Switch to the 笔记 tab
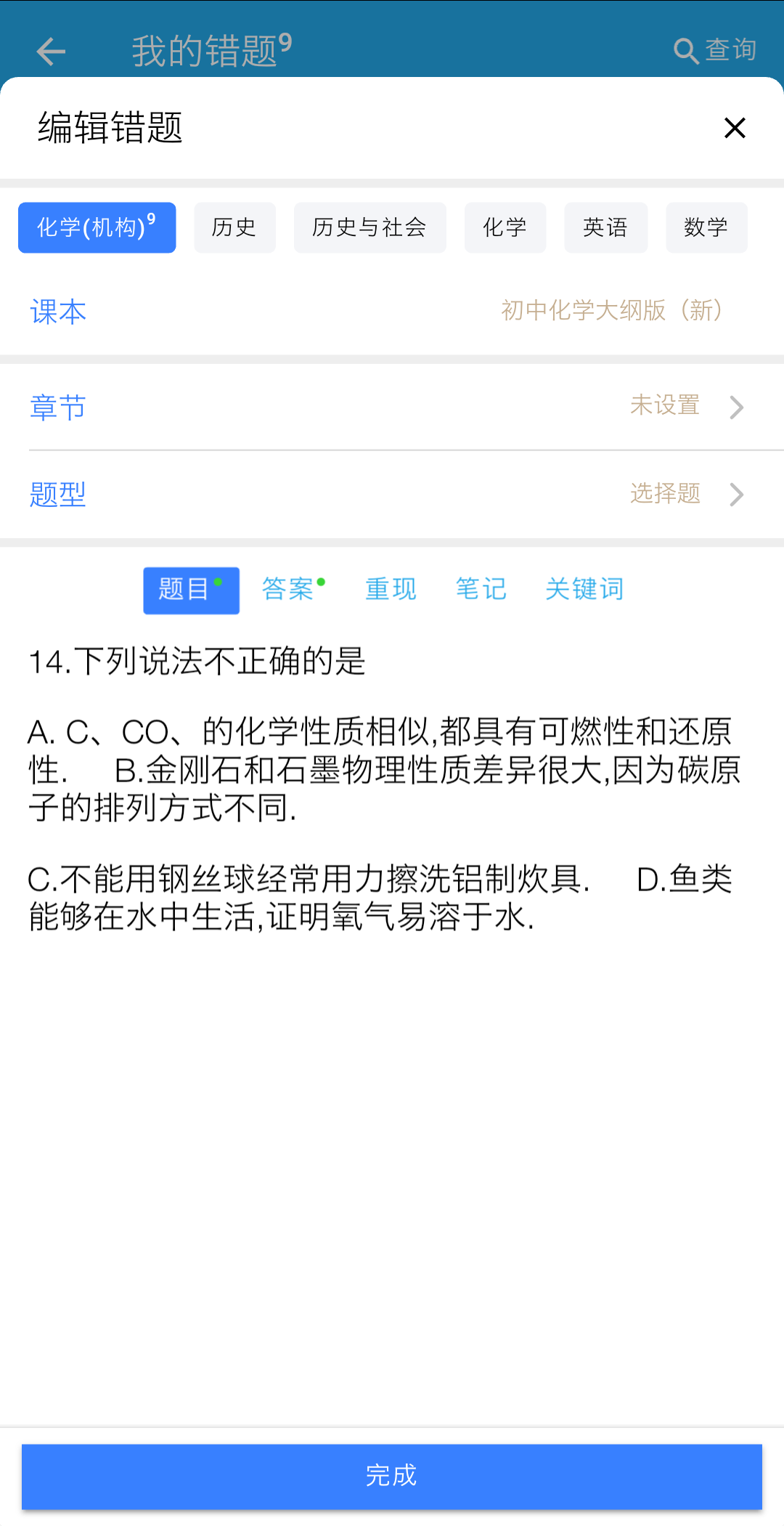This screenshot has width=784, height=1526. coord(480,590)
